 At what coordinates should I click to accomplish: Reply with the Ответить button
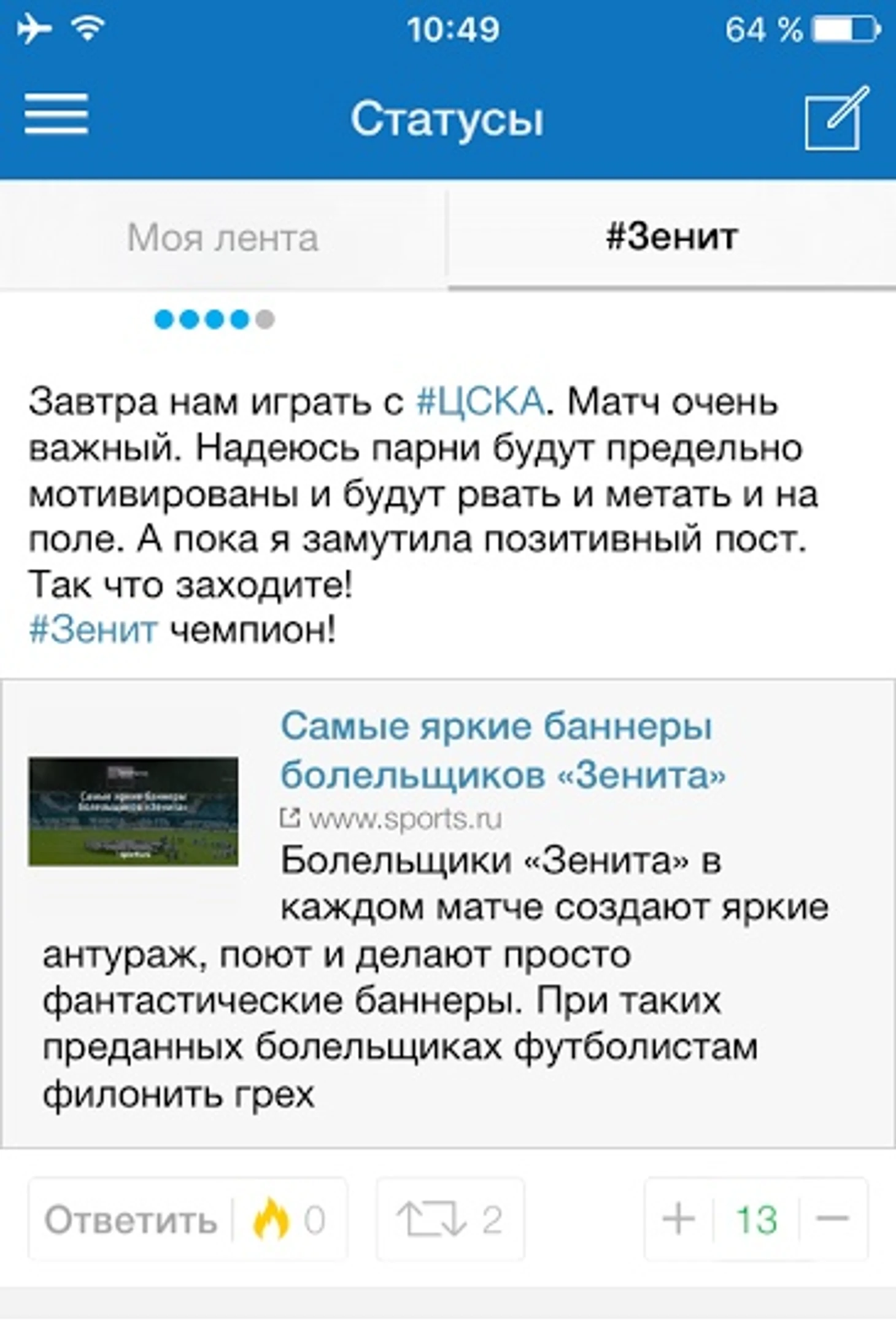131,1220
